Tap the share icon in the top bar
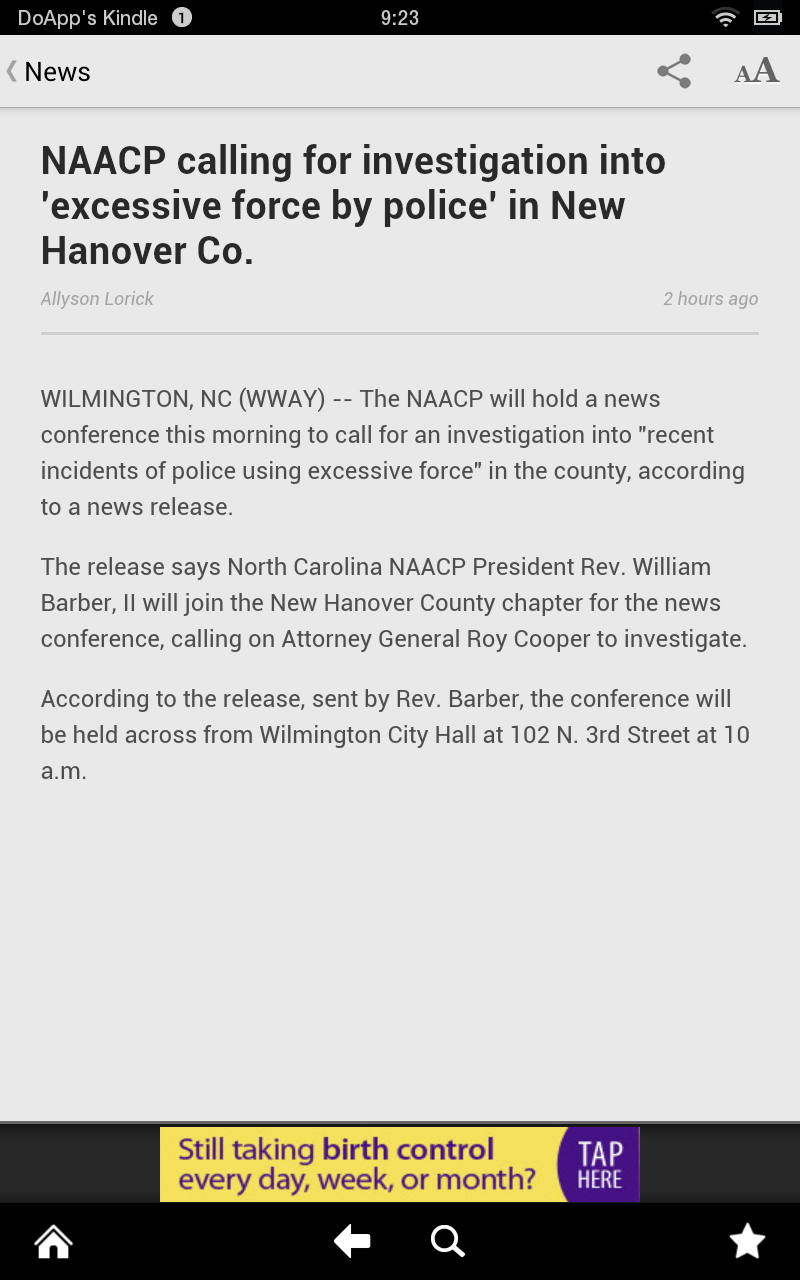The width and height of the screenshot is (800, 1280). [673, 71]
